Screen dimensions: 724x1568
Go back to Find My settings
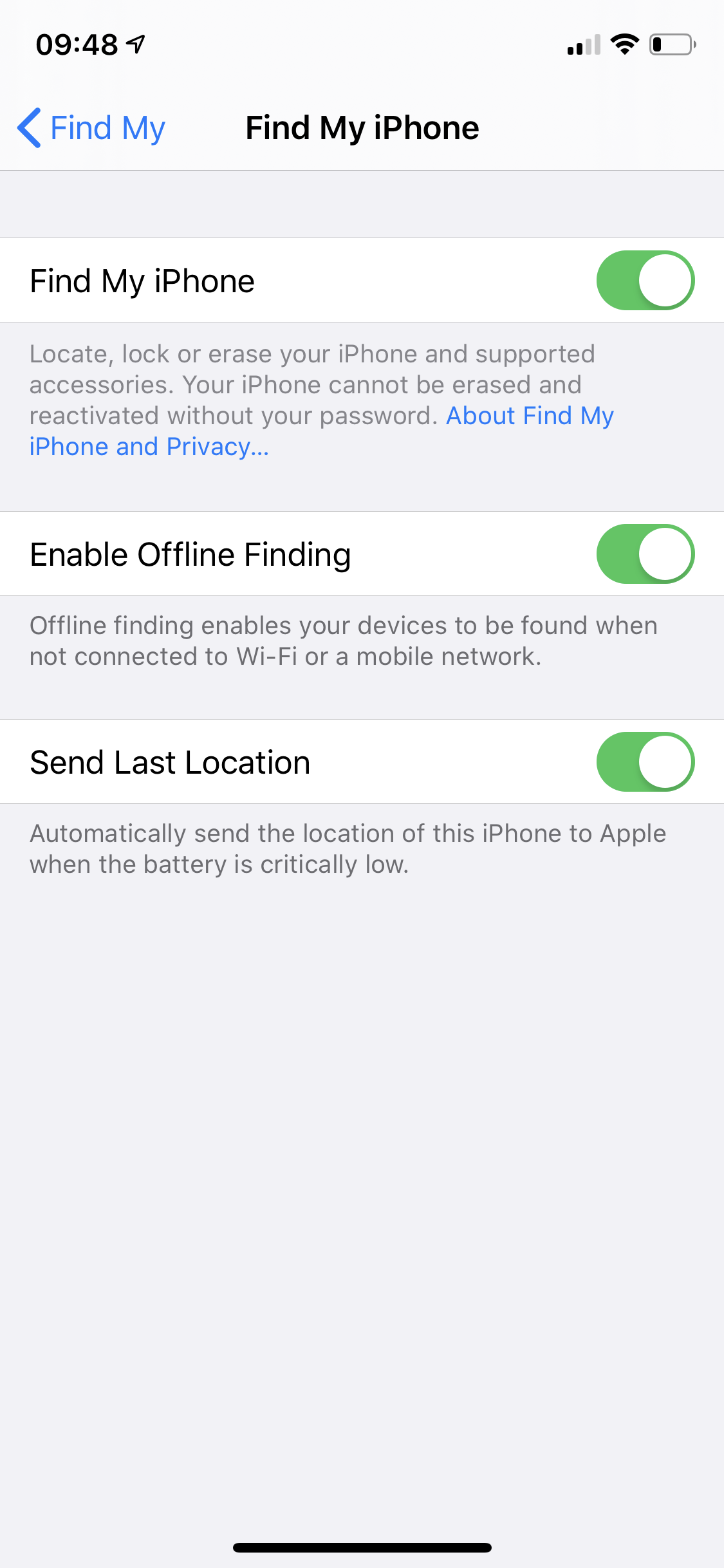91,128
